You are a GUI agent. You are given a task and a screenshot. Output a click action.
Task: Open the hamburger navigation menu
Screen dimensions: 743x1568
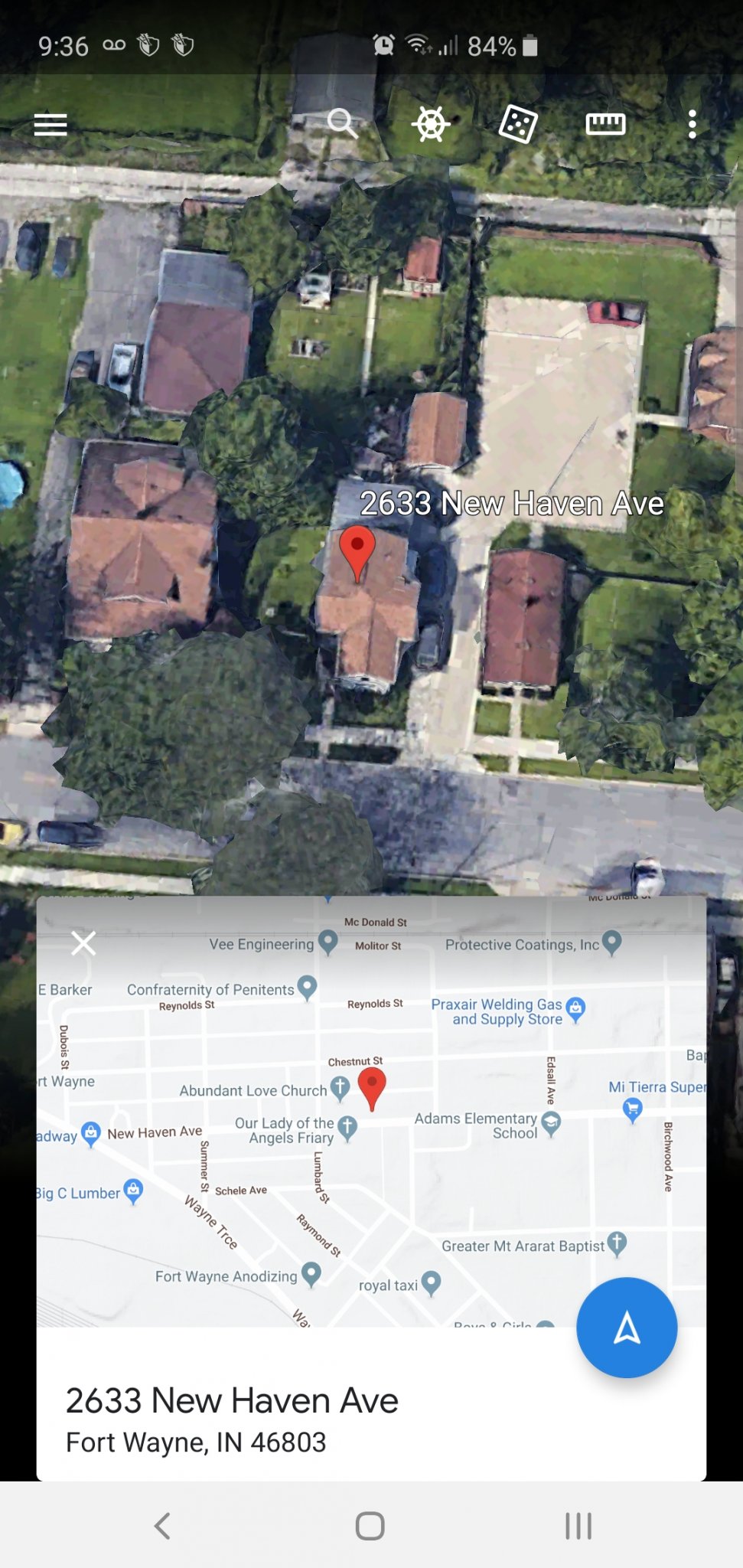[x=51, y=124]
